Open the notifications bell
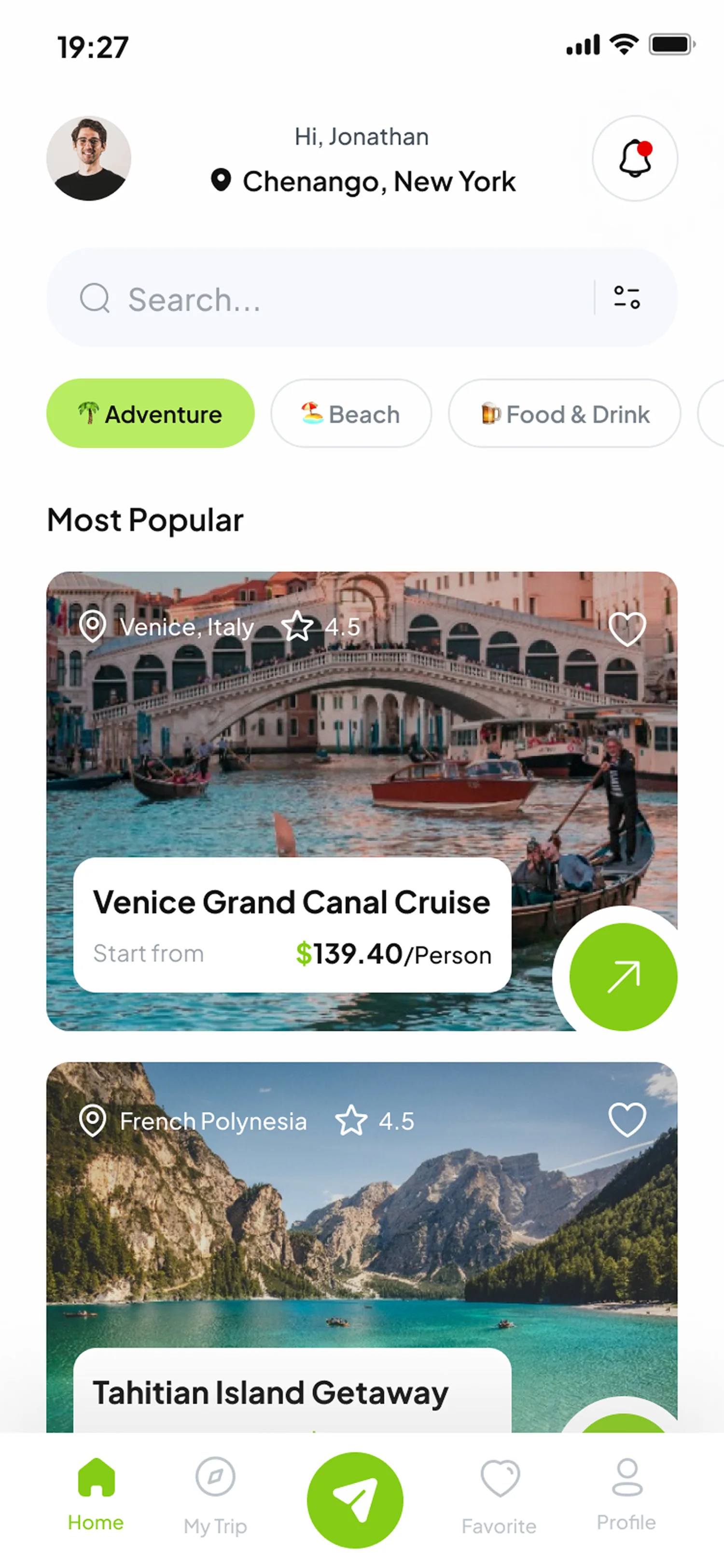This screenshot has width=724, height=1568. point(635,158)
